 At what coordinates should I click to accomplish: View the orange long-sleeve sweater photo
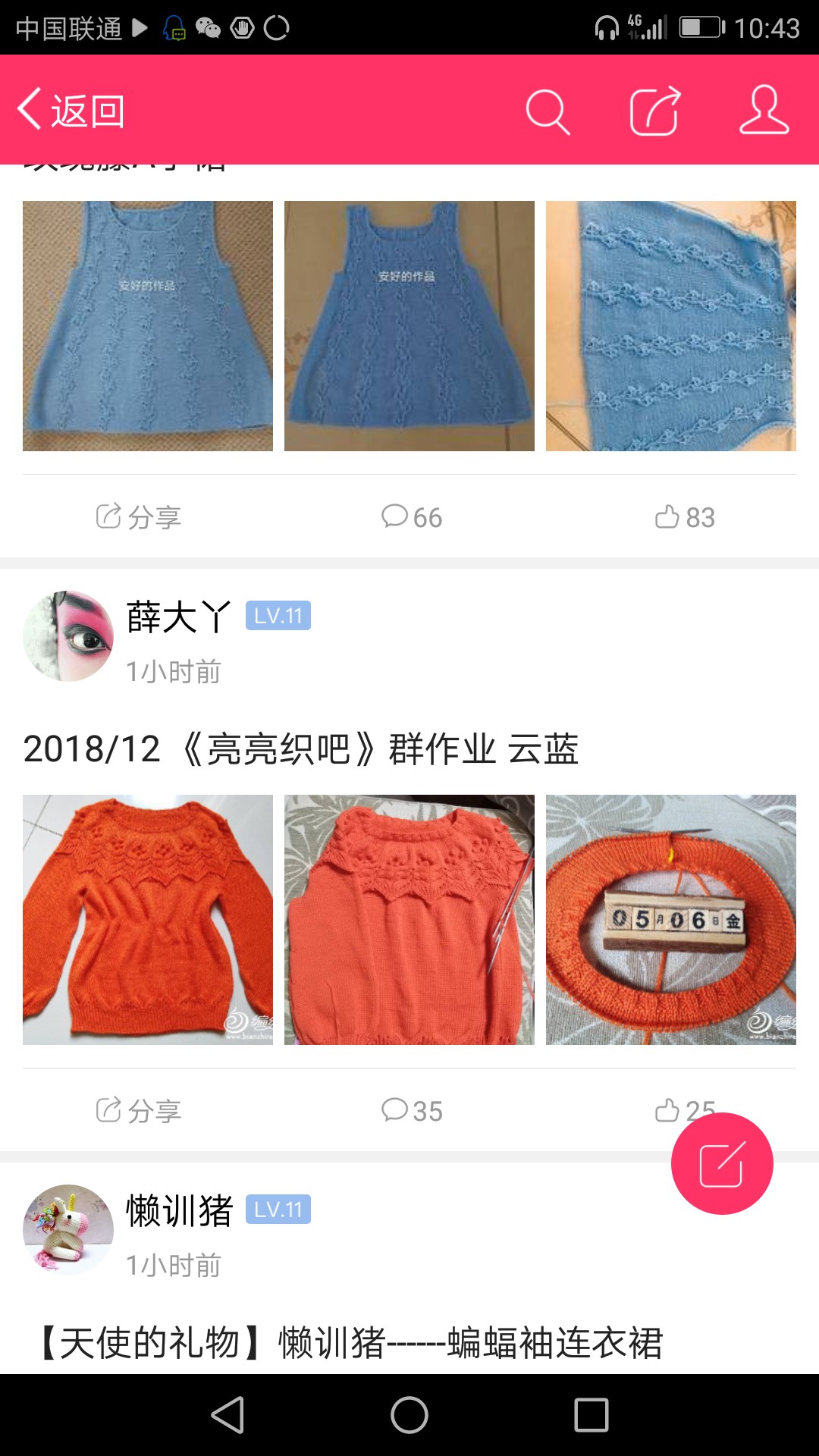pyautogui.click(x=148, y=920)
